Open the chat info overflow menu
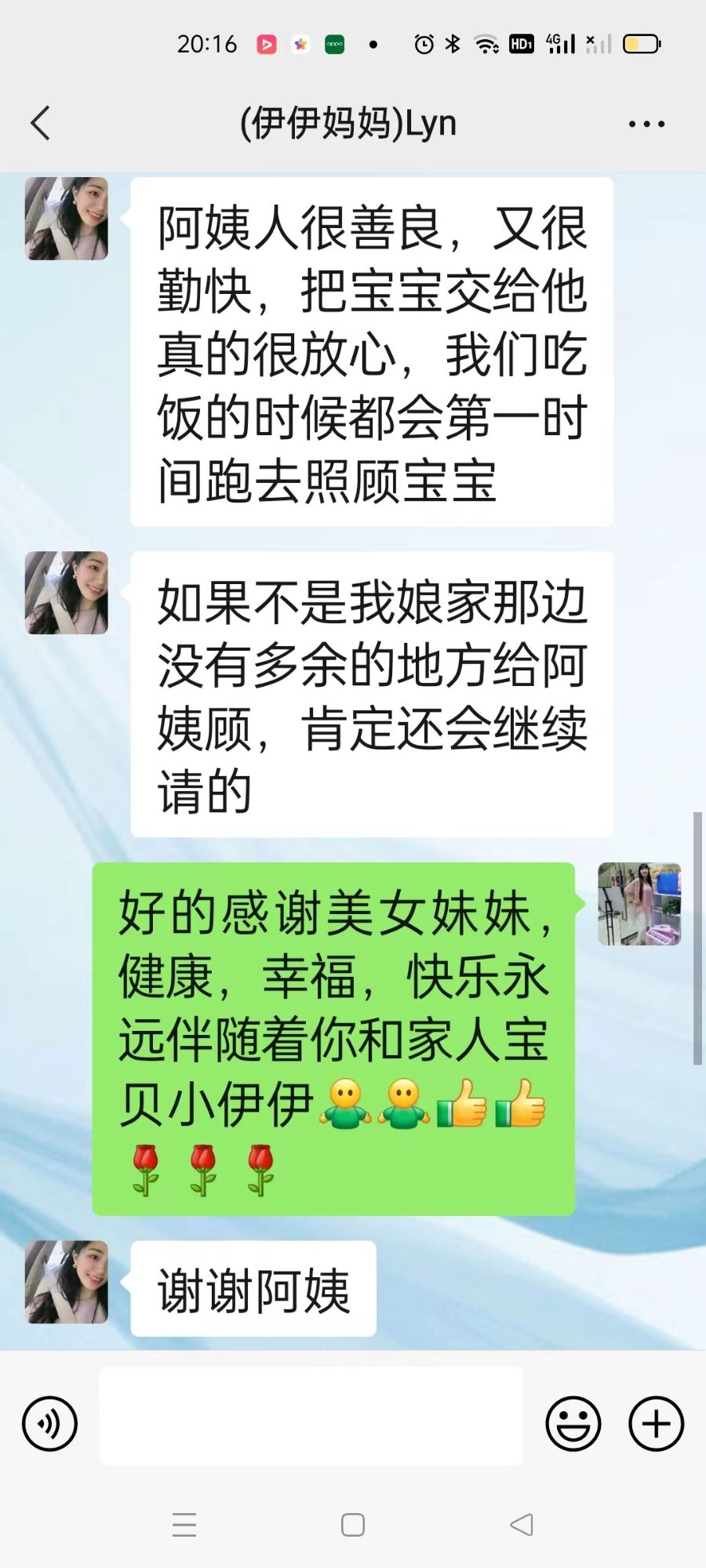 click(646, 124)
